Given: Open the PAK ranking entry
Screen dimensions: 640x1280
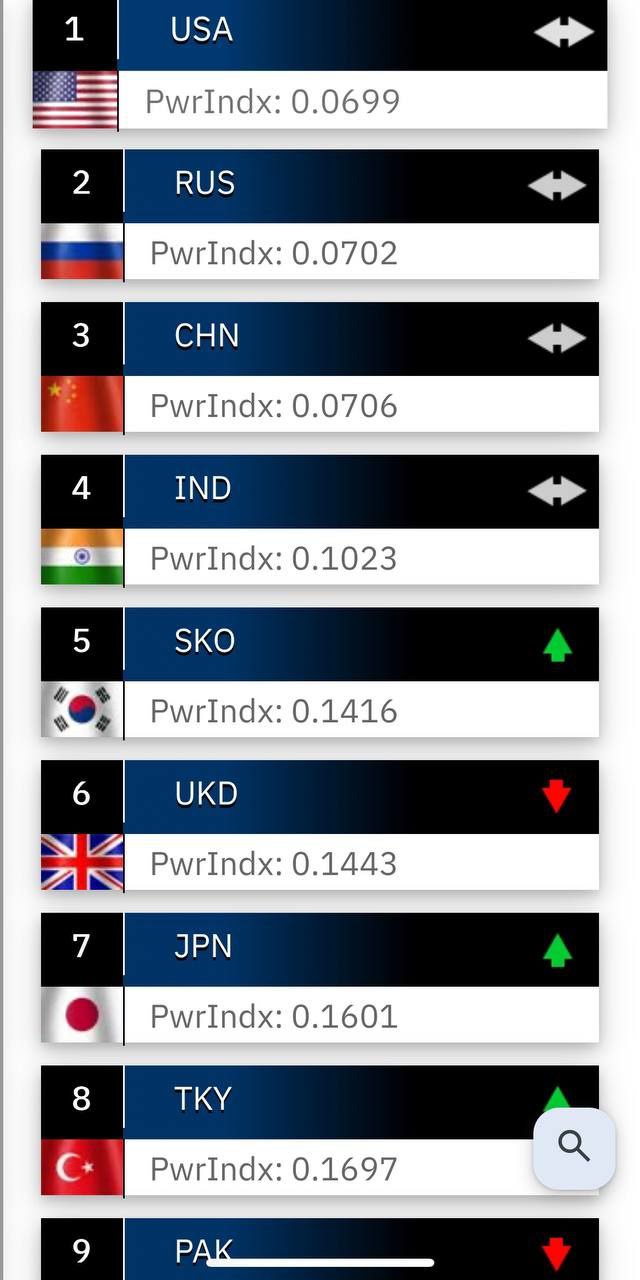Looking at the screenshot, I should pos(320,1249).
